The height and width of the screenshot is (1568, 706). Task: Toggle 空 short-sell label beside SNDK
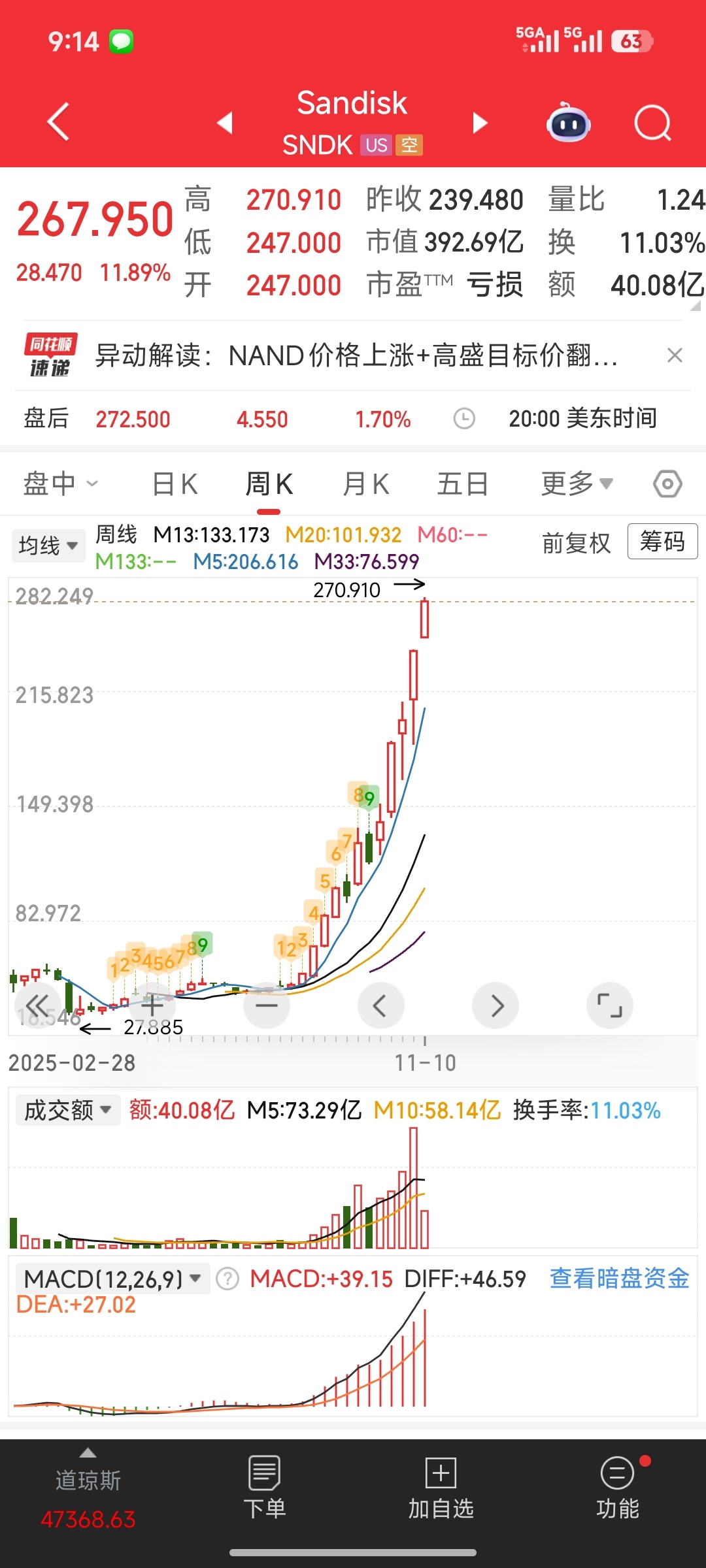[409, 145]
